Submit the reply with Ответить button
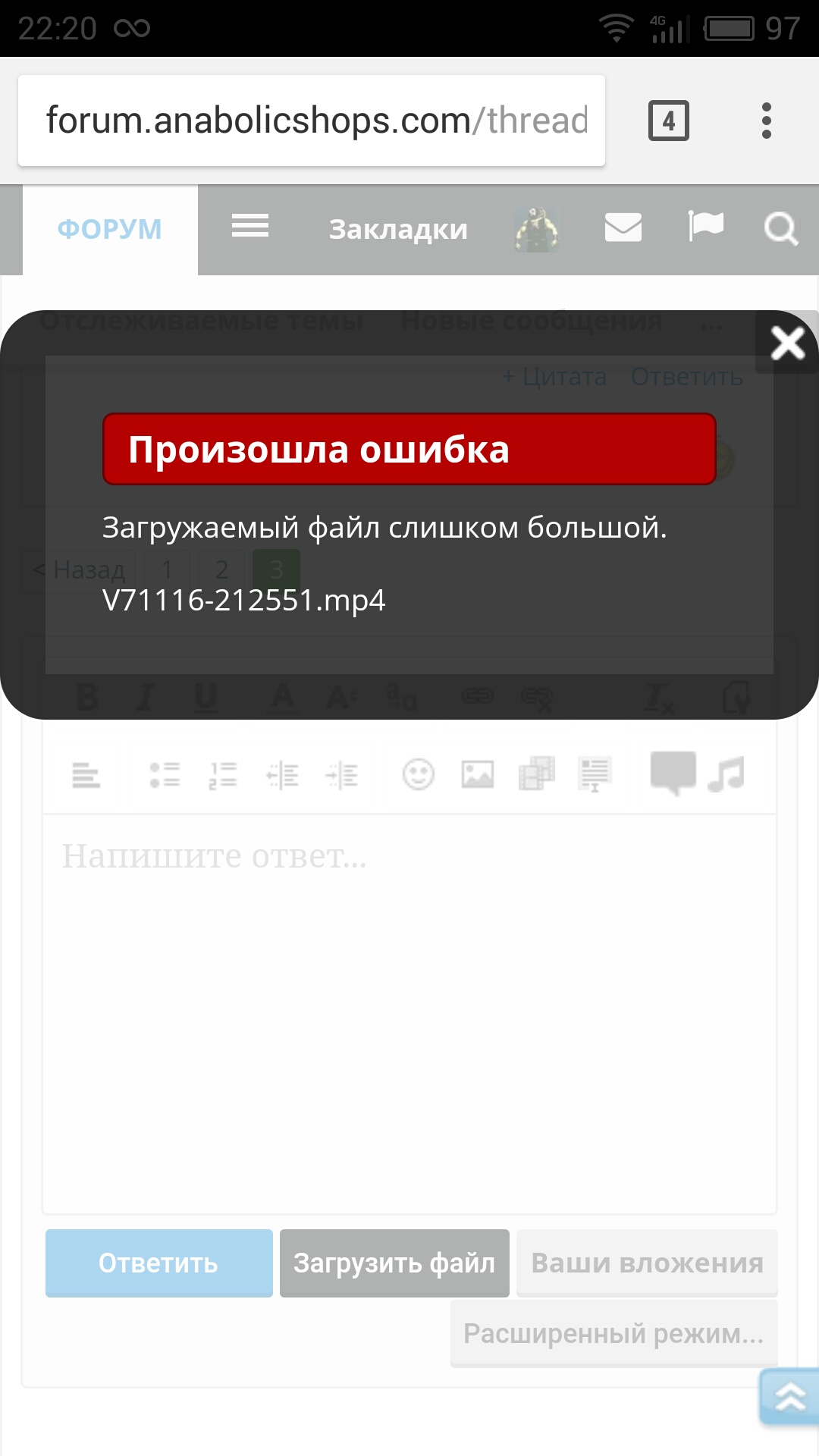Viewport: 819px width, 1456px height. click(x=158, y=1263)
